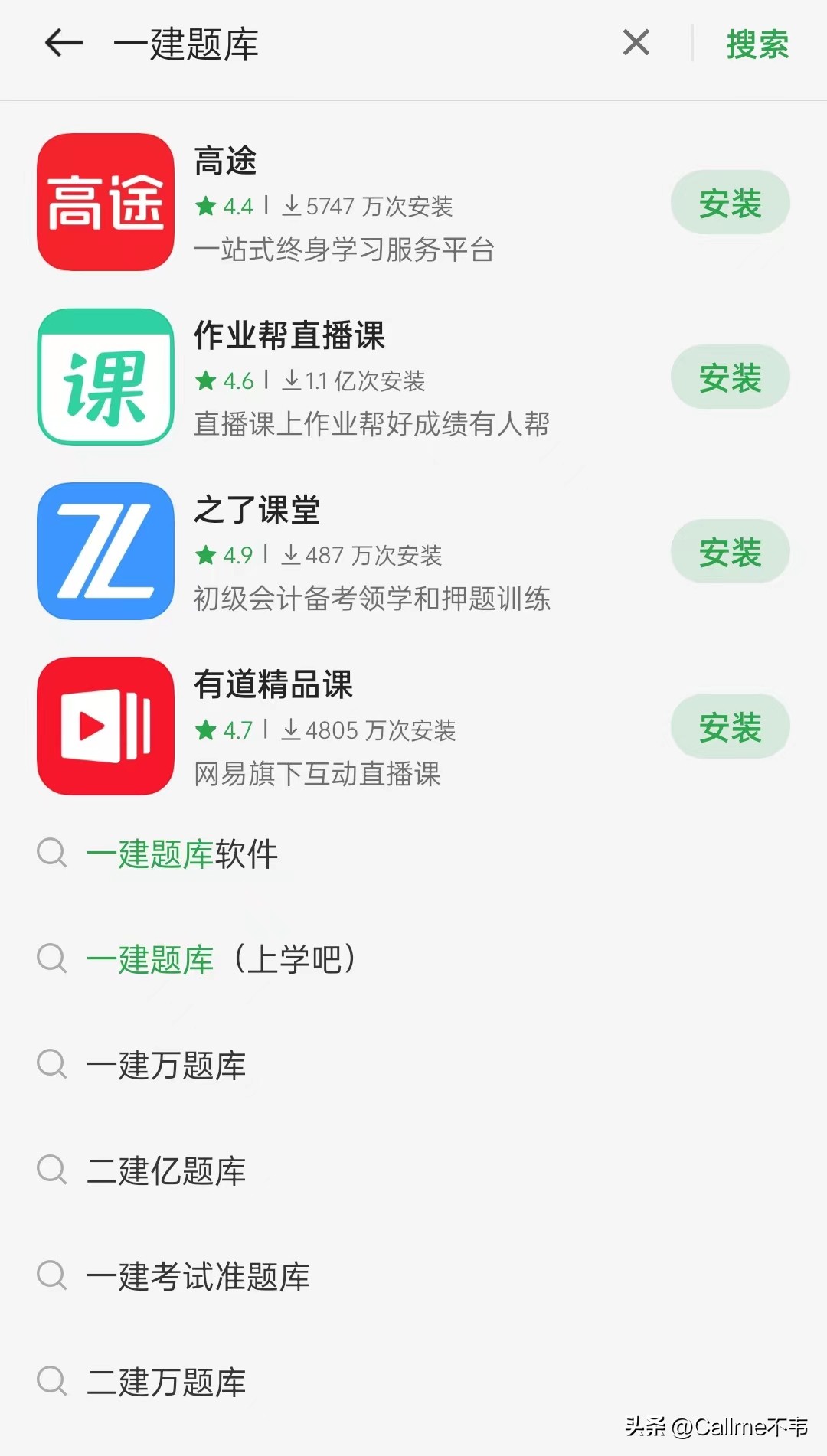Edit the 一建题库 search field

(x=345, y=44)
